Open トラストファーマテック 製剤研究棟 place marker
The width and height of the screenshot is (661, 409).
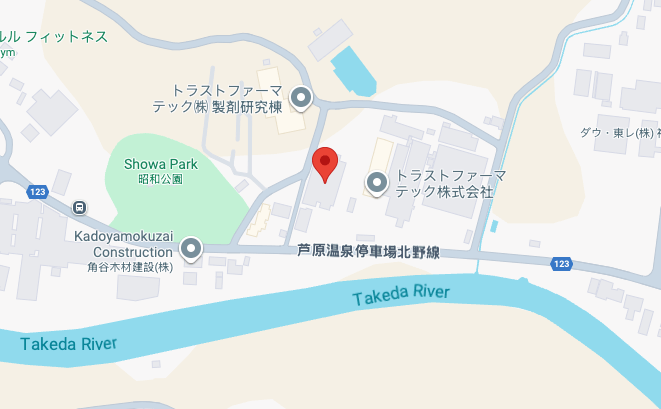point(300,98)
